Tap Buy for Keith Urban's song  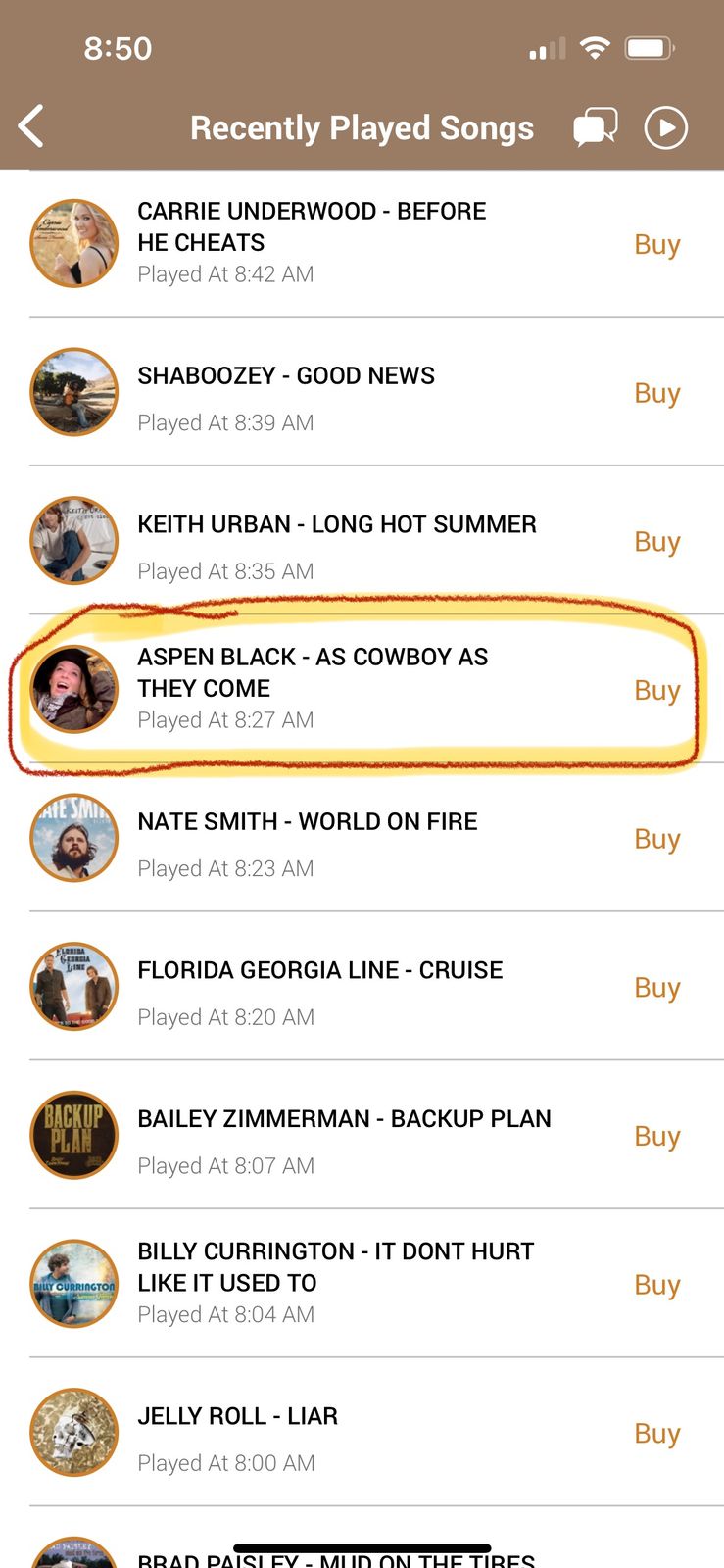tap(656, 542)
